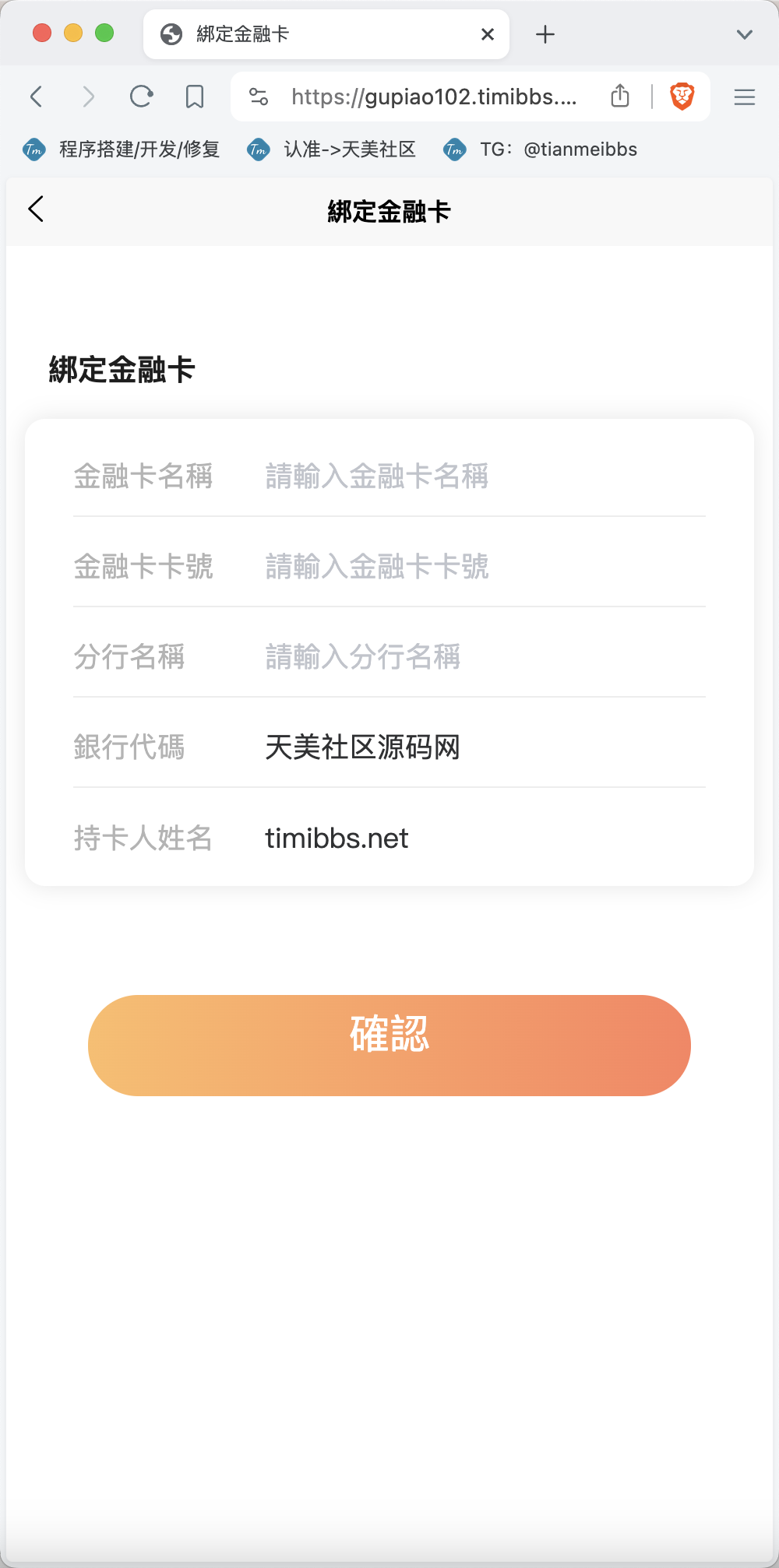Open the 认准->天美社区 bookmark
The height and width of the screenshot is (1568, 779).
pos(331,149)
